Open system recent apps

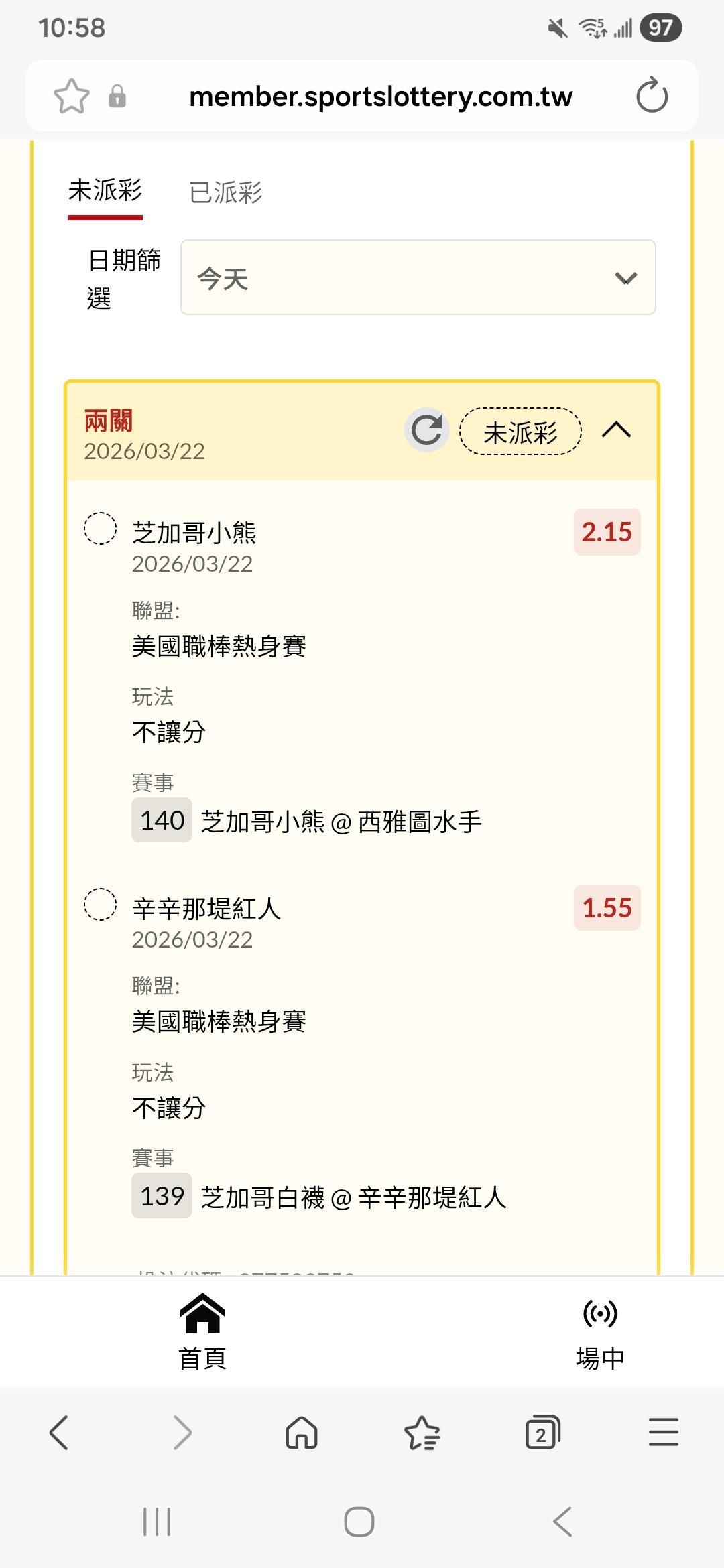[157, 1522]
